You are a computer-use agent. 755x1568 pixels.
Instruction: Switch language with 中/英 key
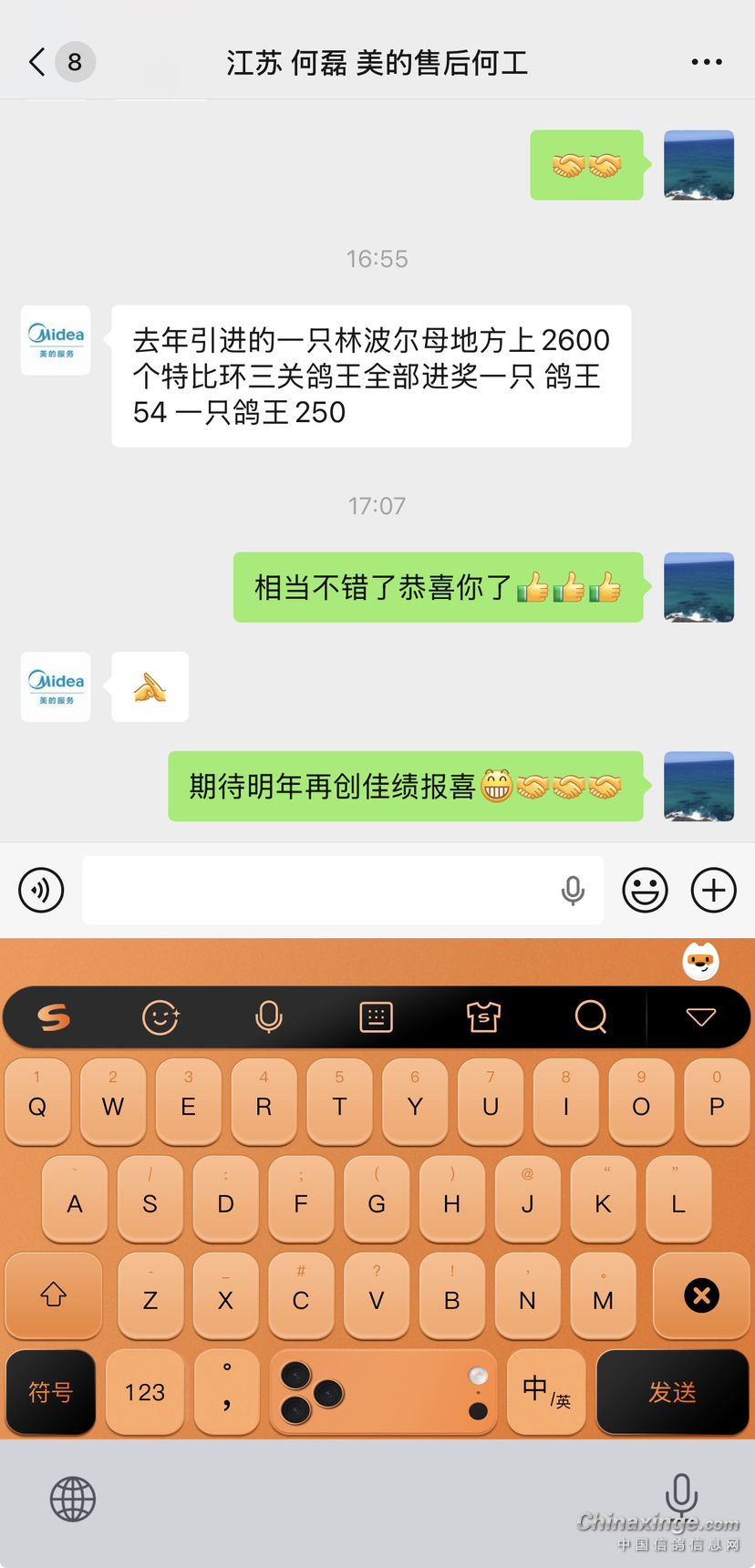point(545,1392)
